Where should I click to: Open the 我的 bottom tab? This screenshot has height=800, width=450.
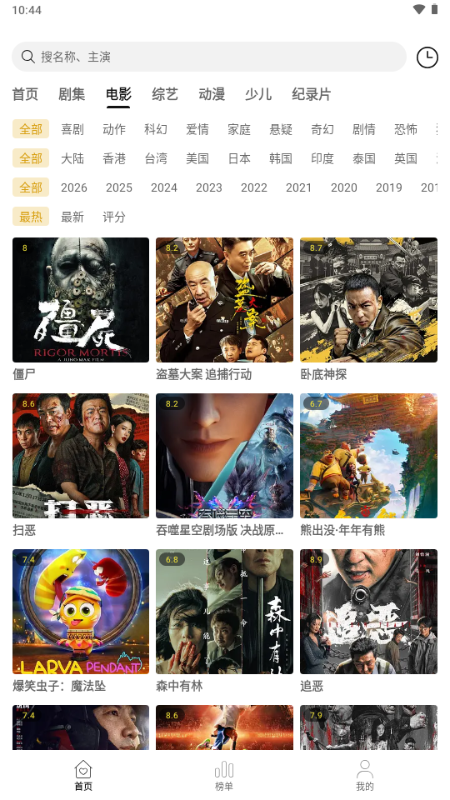tap(365, 776)
